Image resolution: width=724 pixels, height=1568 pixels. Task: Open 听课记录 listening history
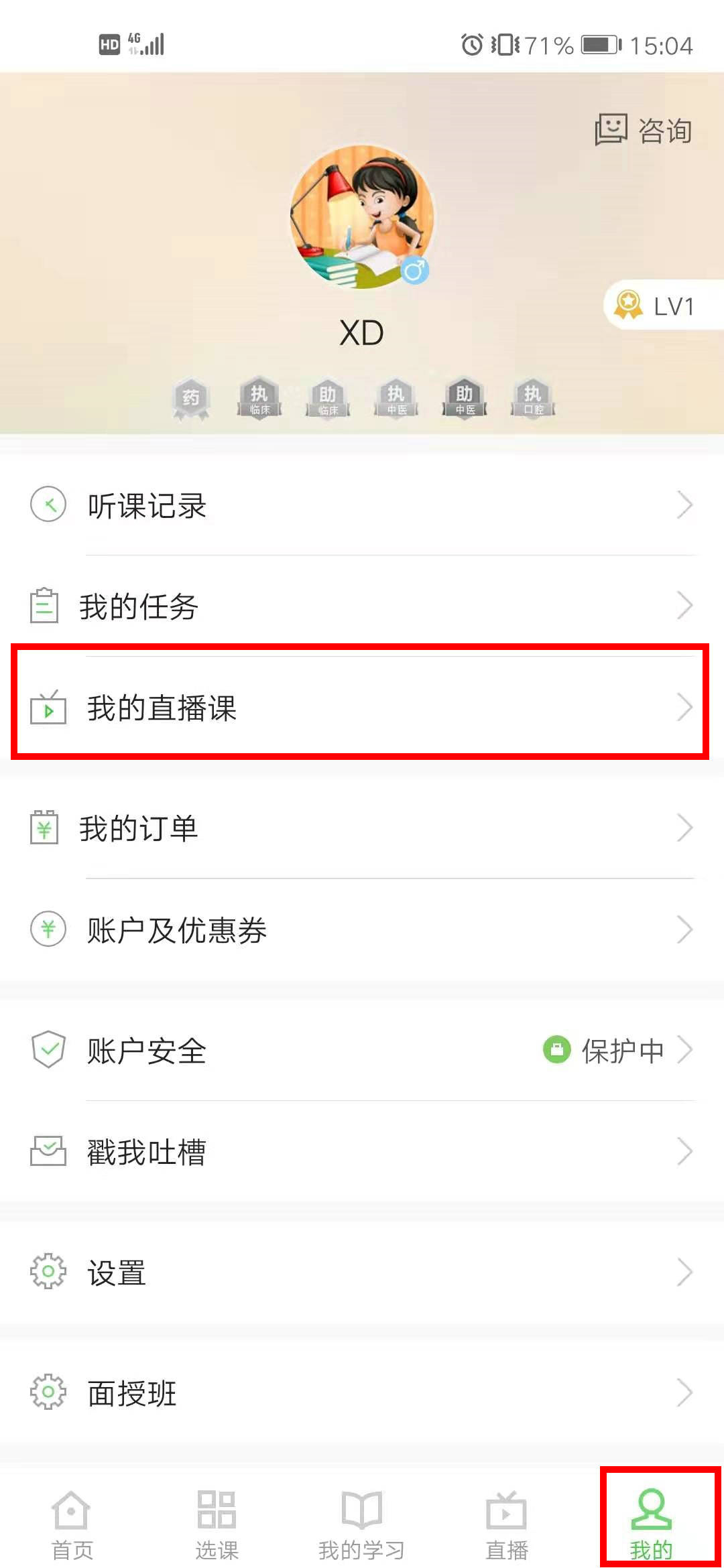362,505
